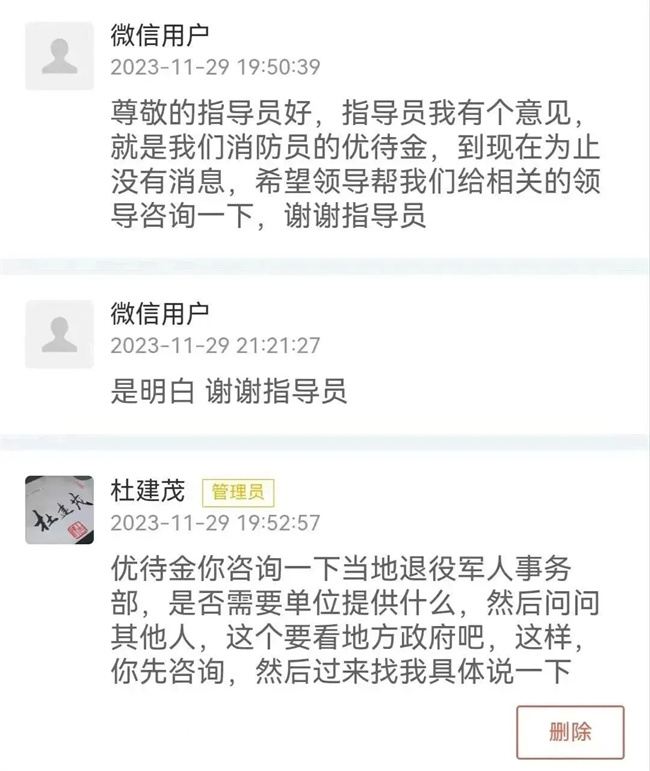The width and height of the screenshot is (650, 771).
Task: Delete 杜建茂's reply with 删除 button
Action: (570, 731)
